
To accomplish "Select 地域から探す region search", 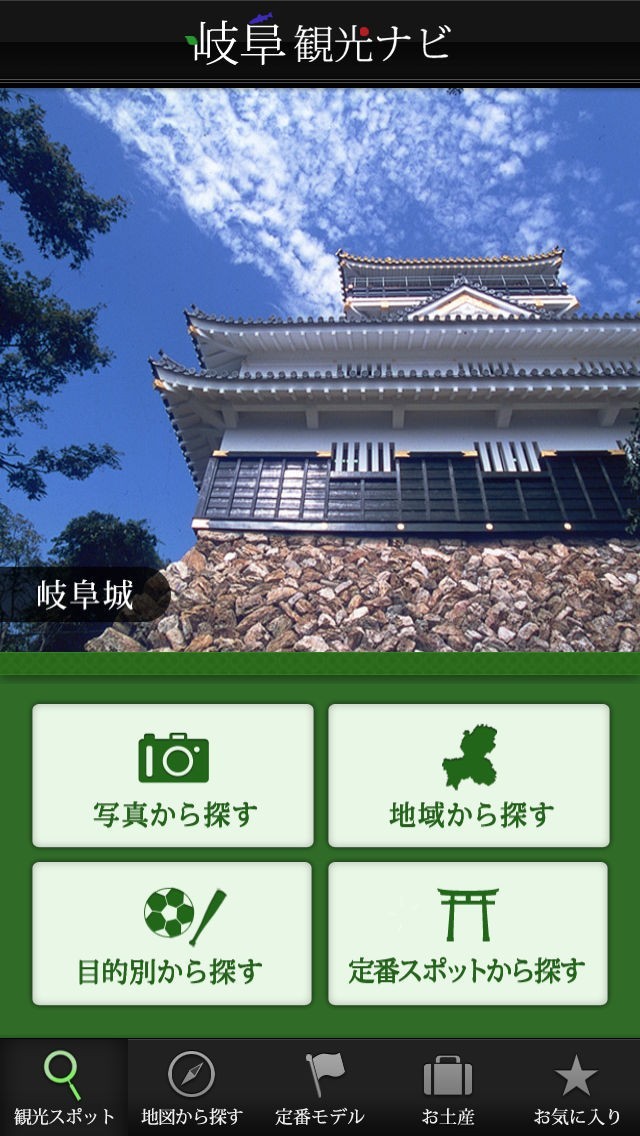I will tap(469, 776).
